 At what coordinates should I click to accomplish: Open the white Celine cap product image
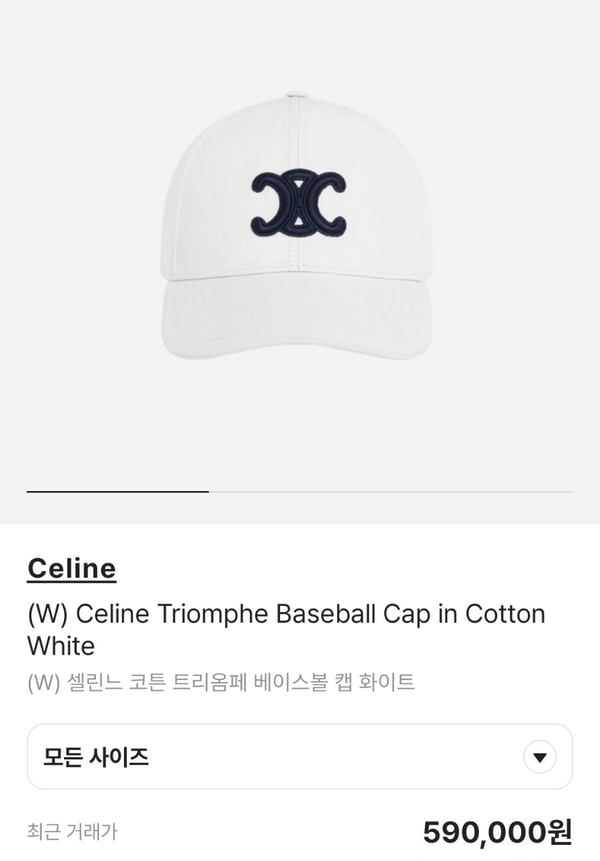(x=299, y=227)
